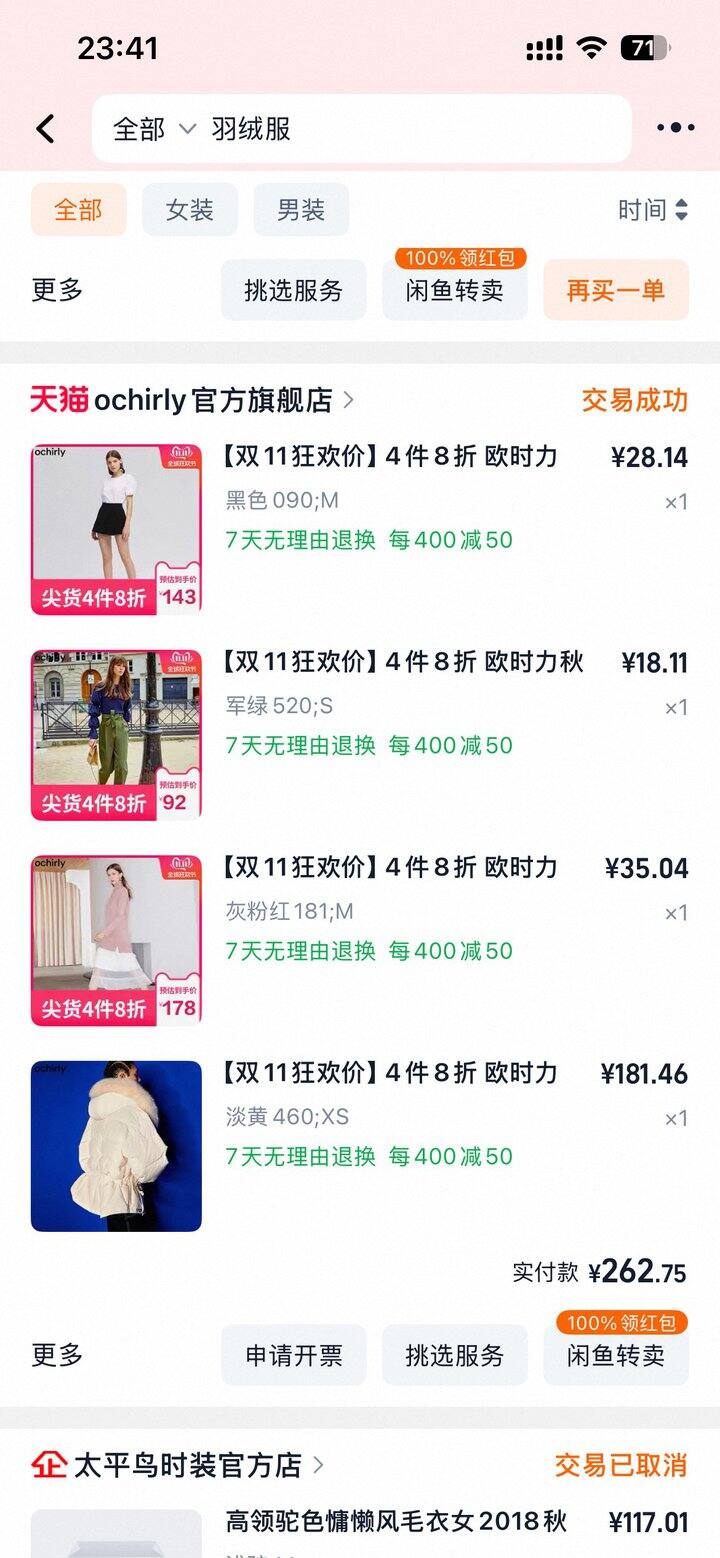Viewport: 720px width, 1558px height.
Task: Select the 女装 filter chip
Action: click(189, 210)
